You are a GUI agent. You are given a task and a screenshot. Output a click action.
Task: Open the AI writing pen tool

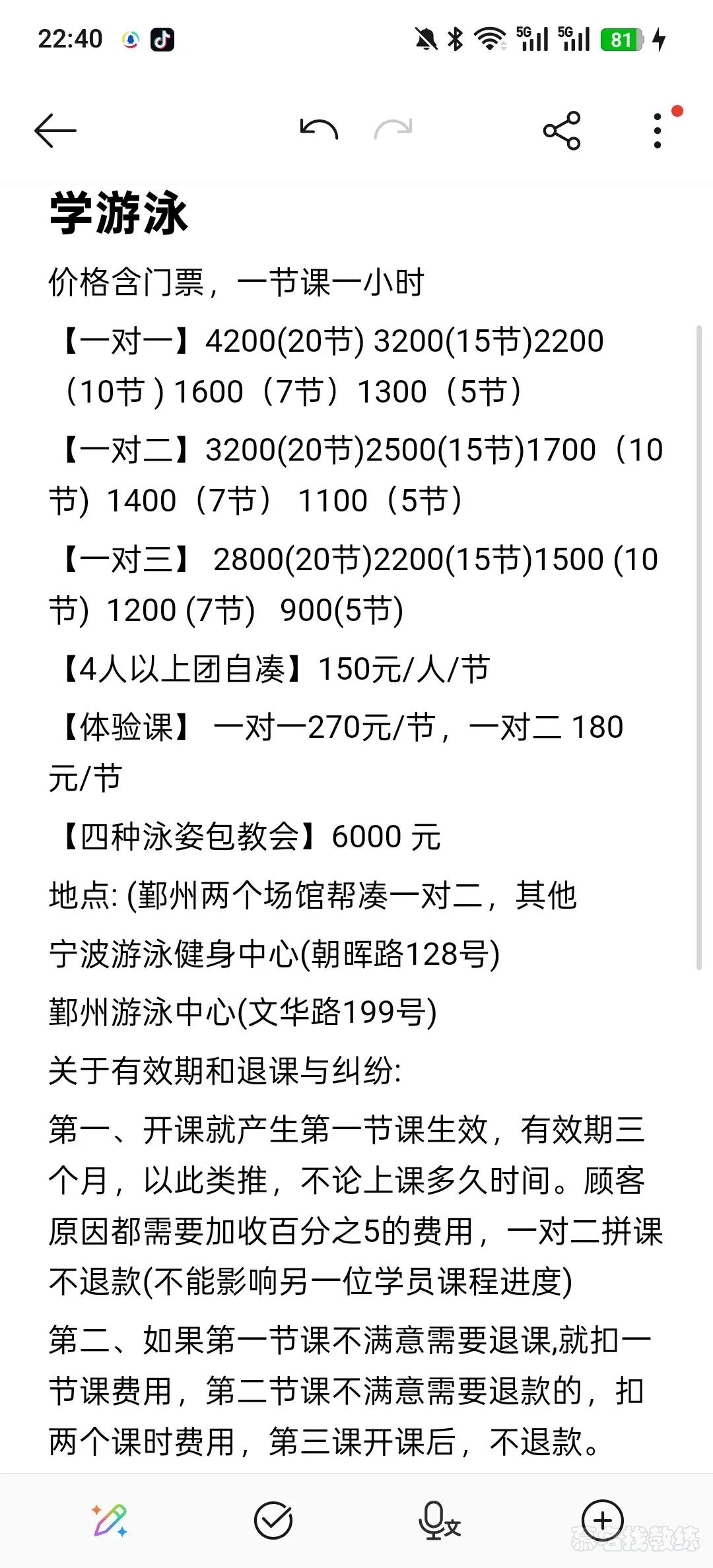(x=110, y=1520)
